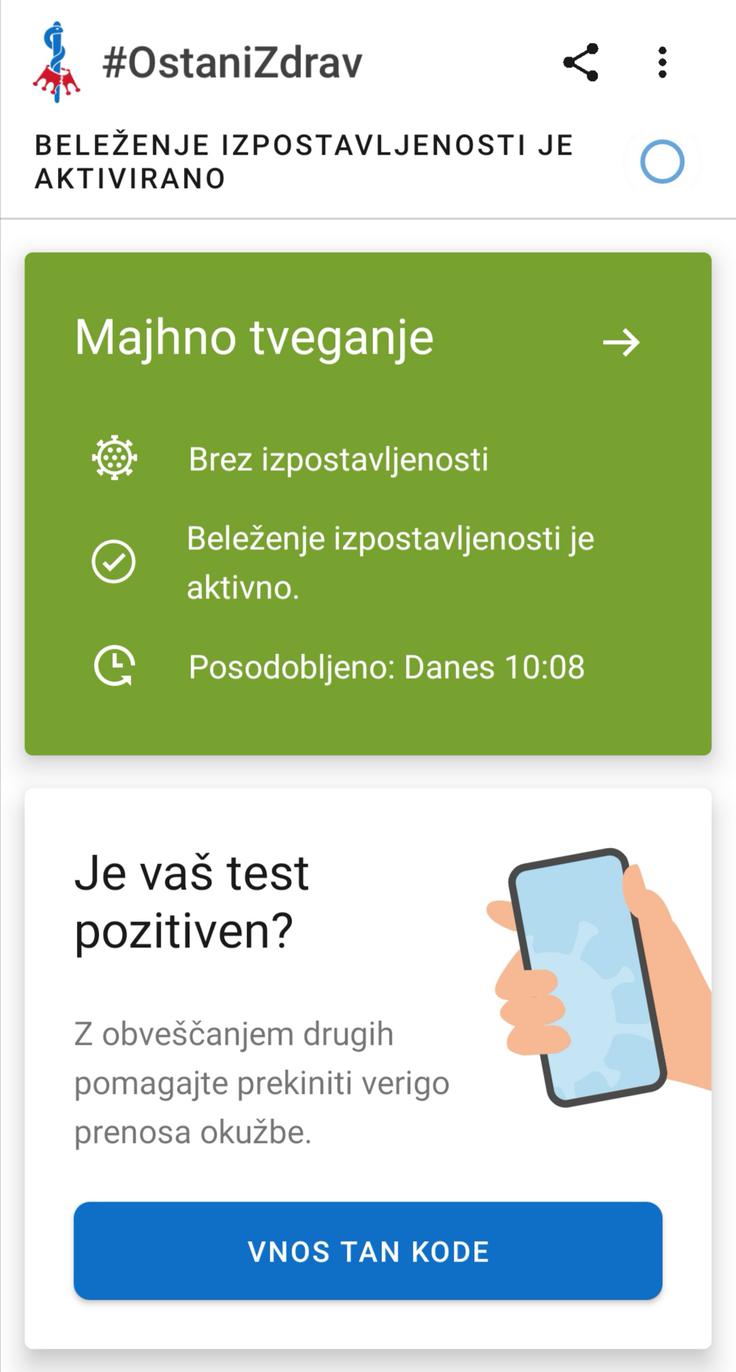Viewport: 736px width, 1372px height.
Task: Tap VNOS TAN KODE button
Action: click(x=368, y=1251)
